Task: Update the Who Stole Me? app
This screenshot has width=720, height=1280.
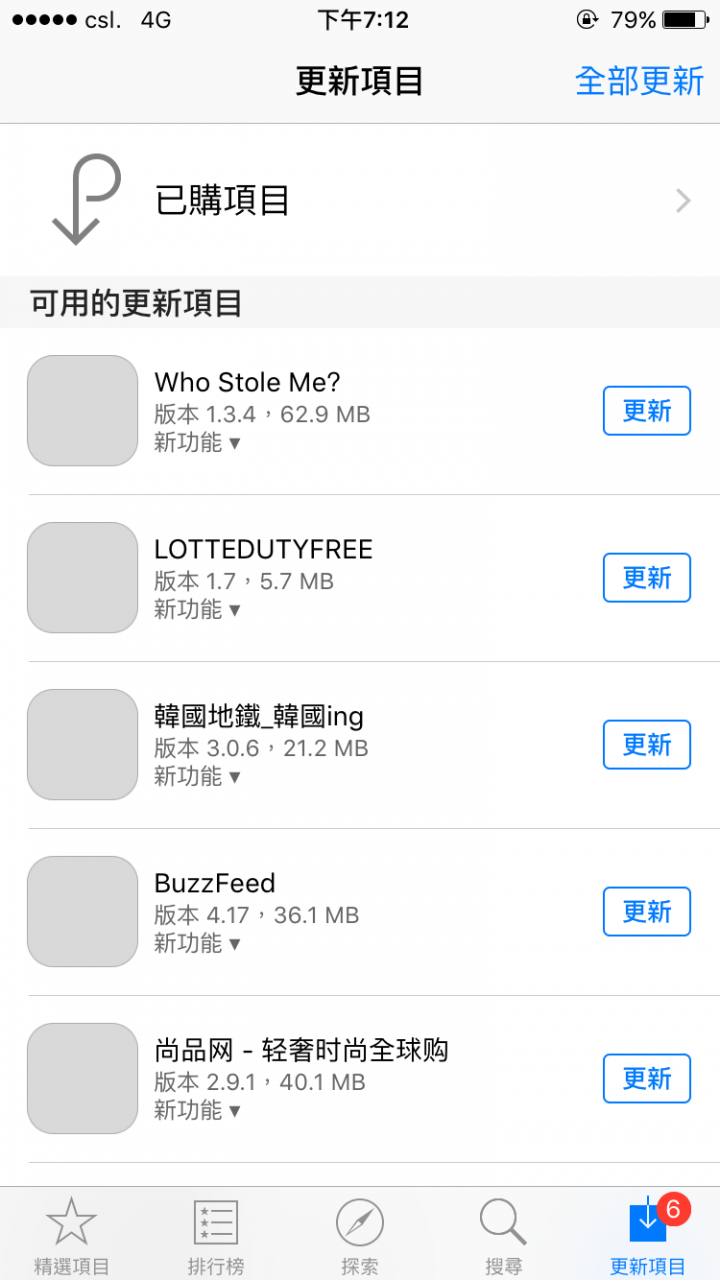Action: click(x=647, y=411)
